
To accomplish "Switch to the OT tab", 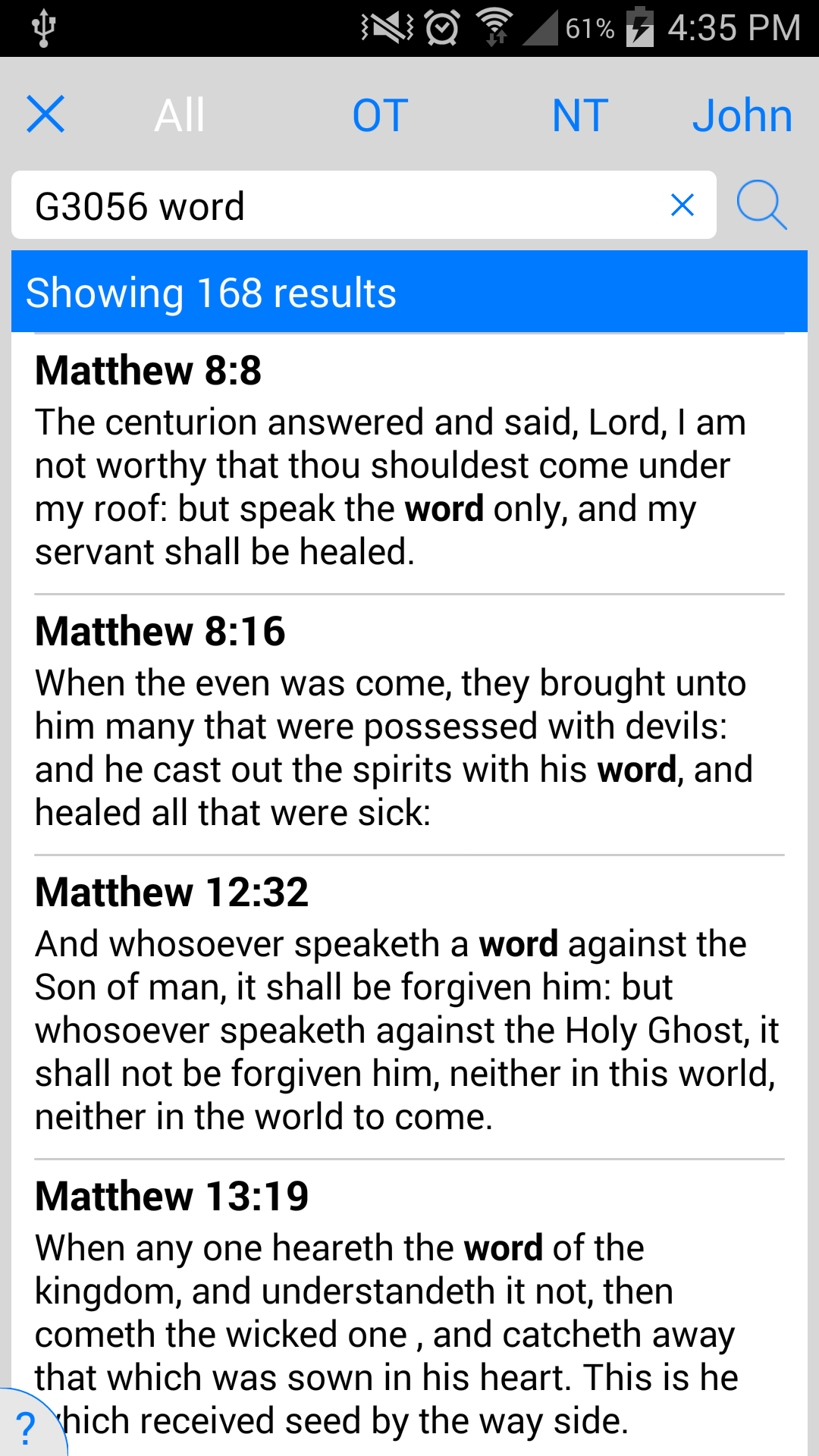I will click(380, 115).
